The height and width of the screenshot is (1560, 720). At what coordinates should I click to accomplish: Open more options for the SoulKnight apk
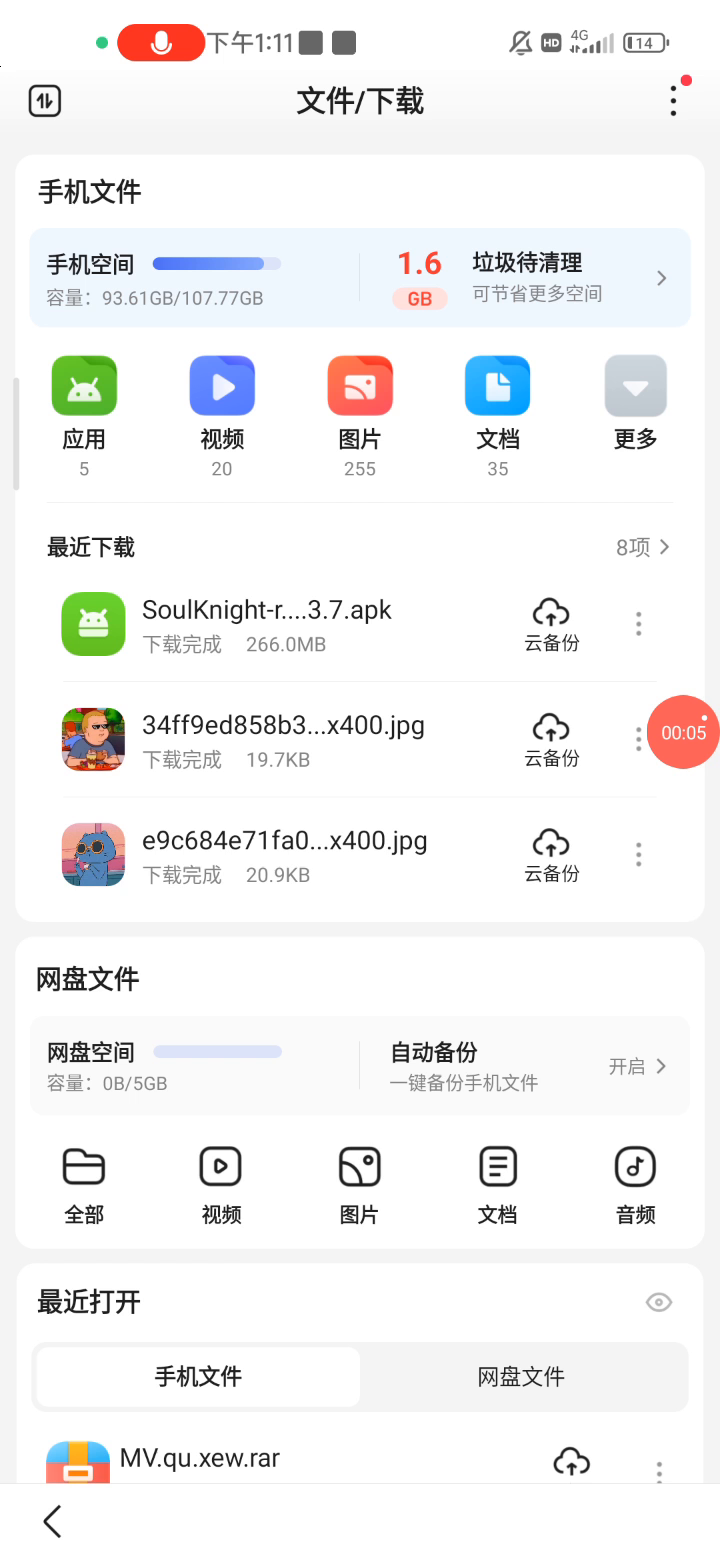click(x=638, y=624)
